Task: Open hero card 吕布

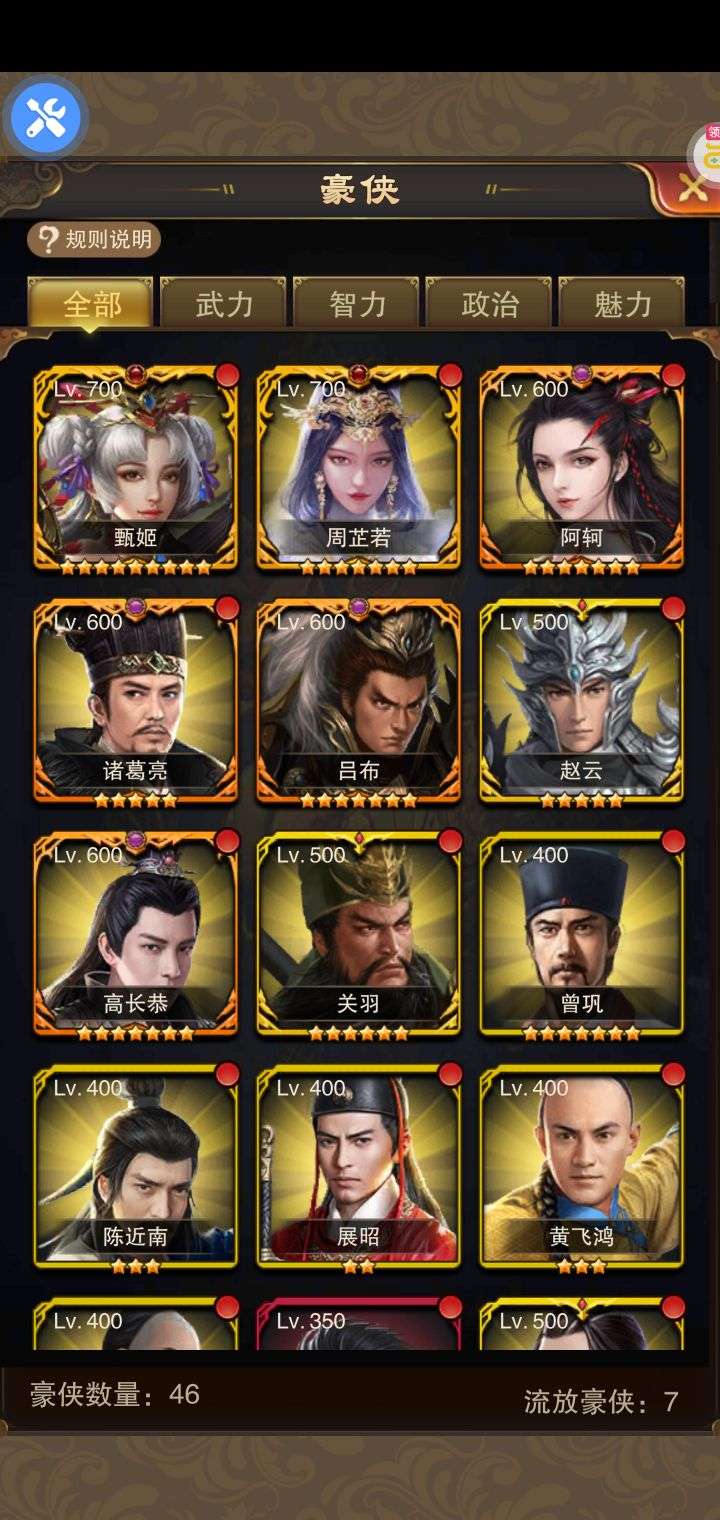Action: click(359, 701)
